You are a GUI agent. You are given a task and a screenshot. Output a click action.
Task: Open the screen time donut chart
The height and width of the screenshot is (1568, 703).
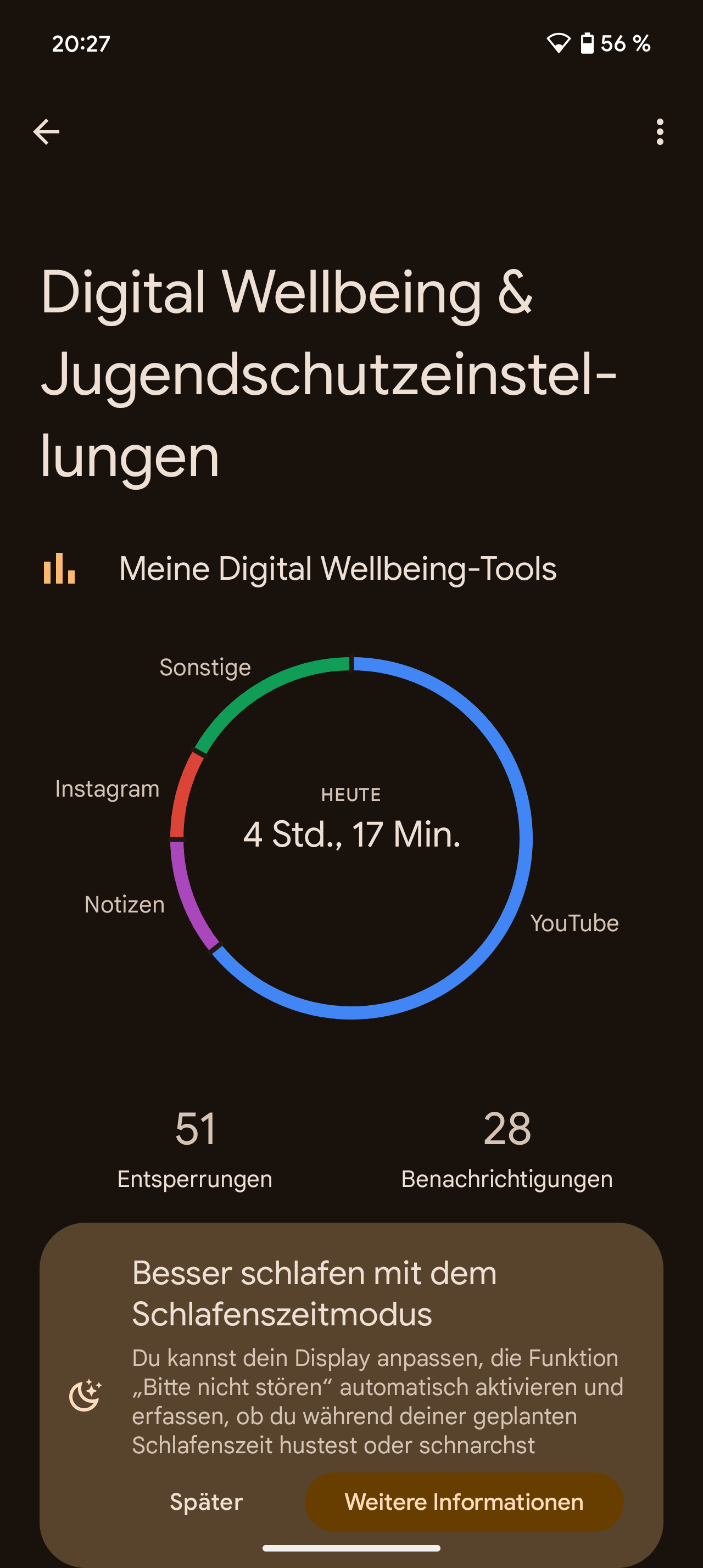[x=351, y=838]
